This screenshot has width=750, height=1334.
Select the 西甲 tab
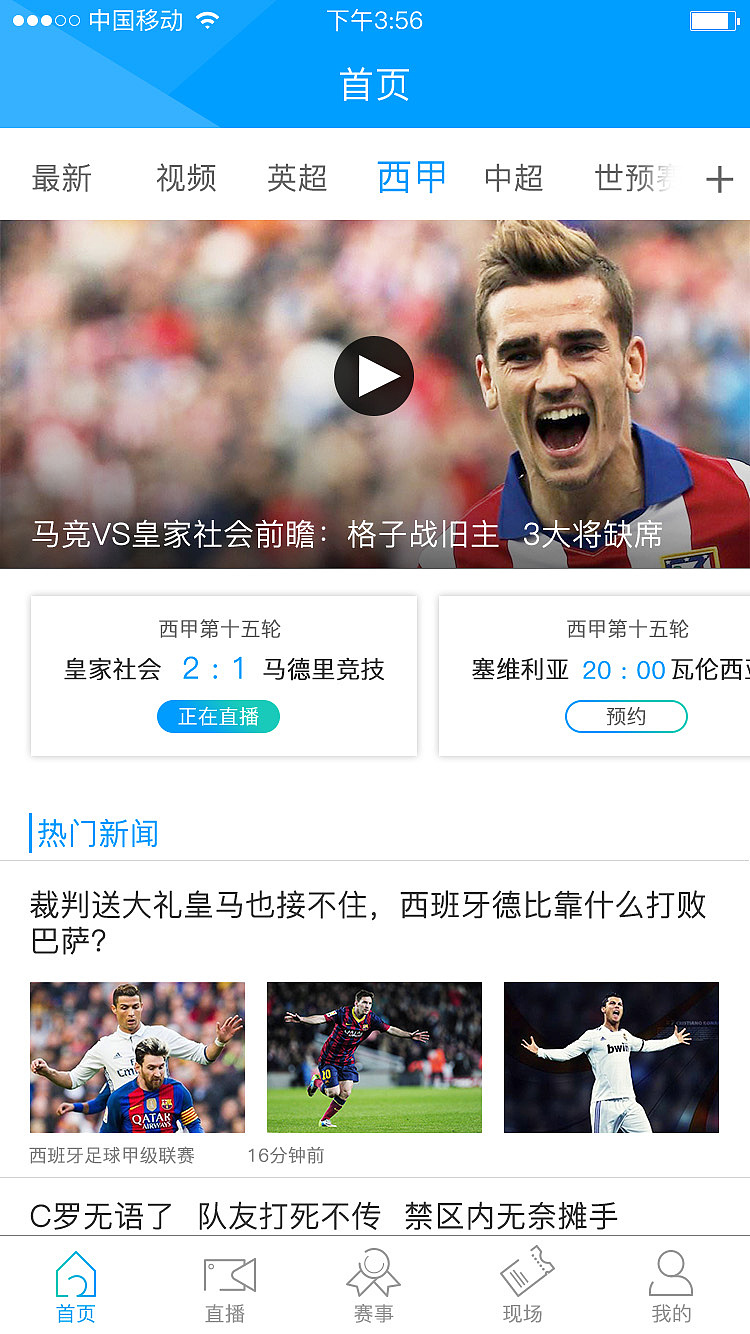411,178
